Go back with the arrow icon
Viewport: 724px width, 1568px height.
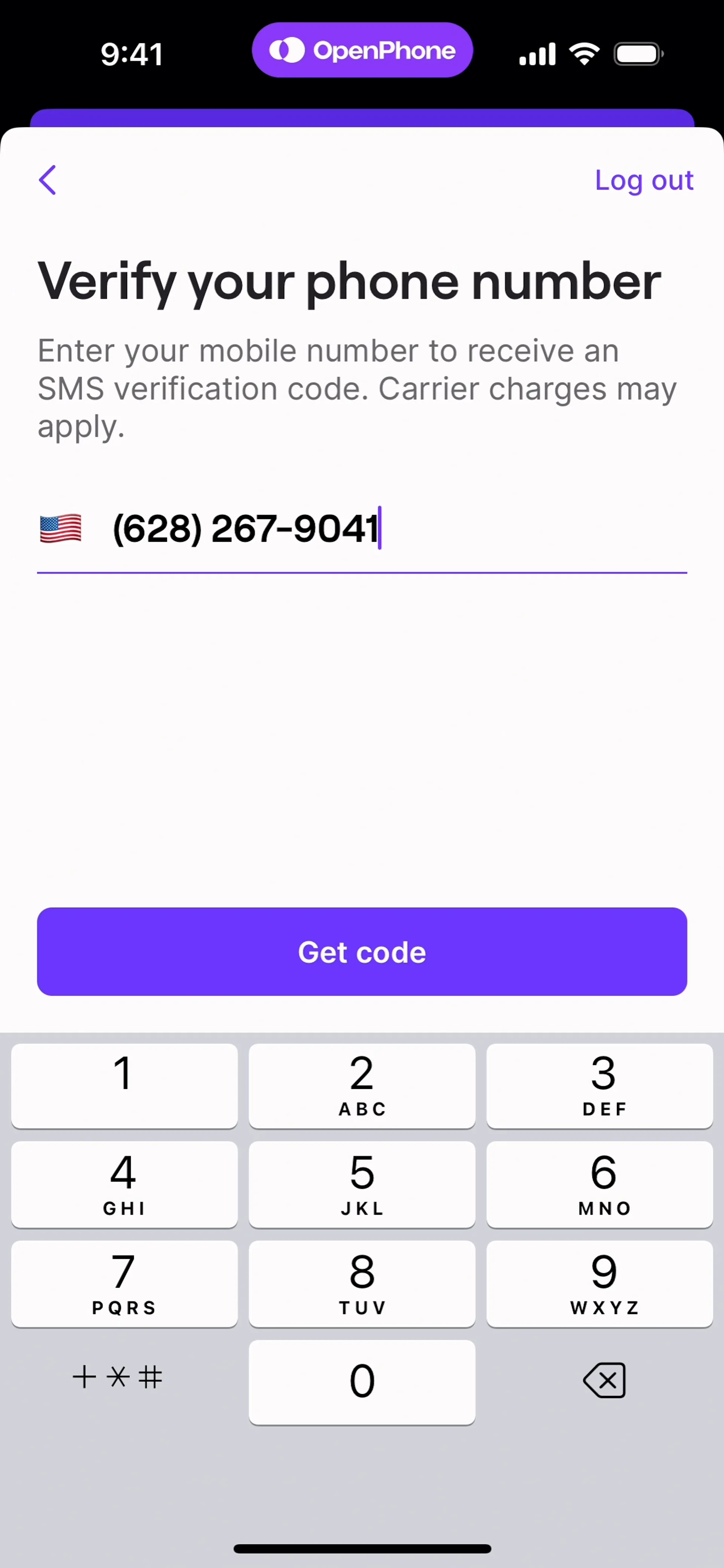pyautogui.click(x=48, y=180)
